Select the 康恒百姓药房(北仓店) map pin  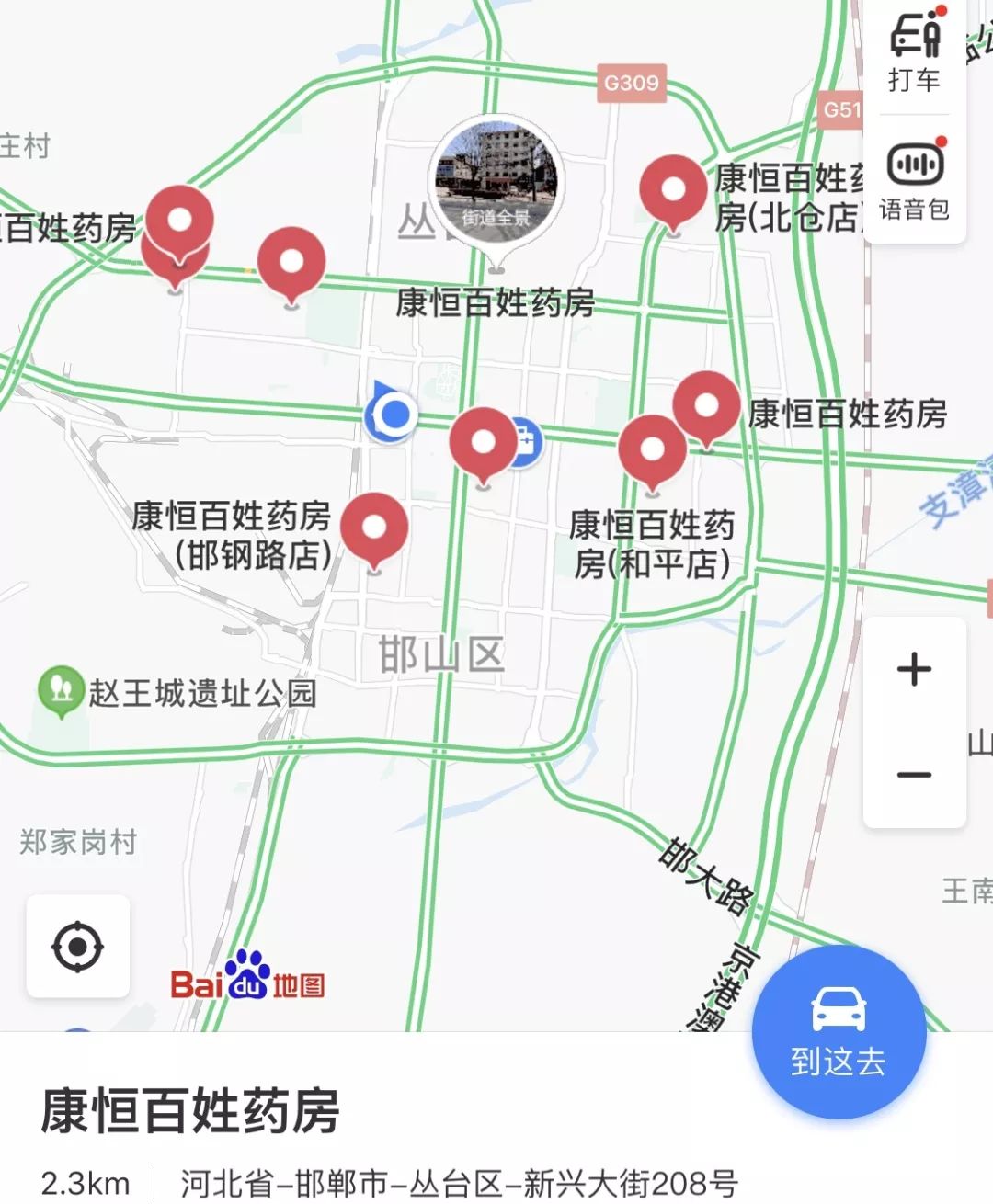(674, 188)
